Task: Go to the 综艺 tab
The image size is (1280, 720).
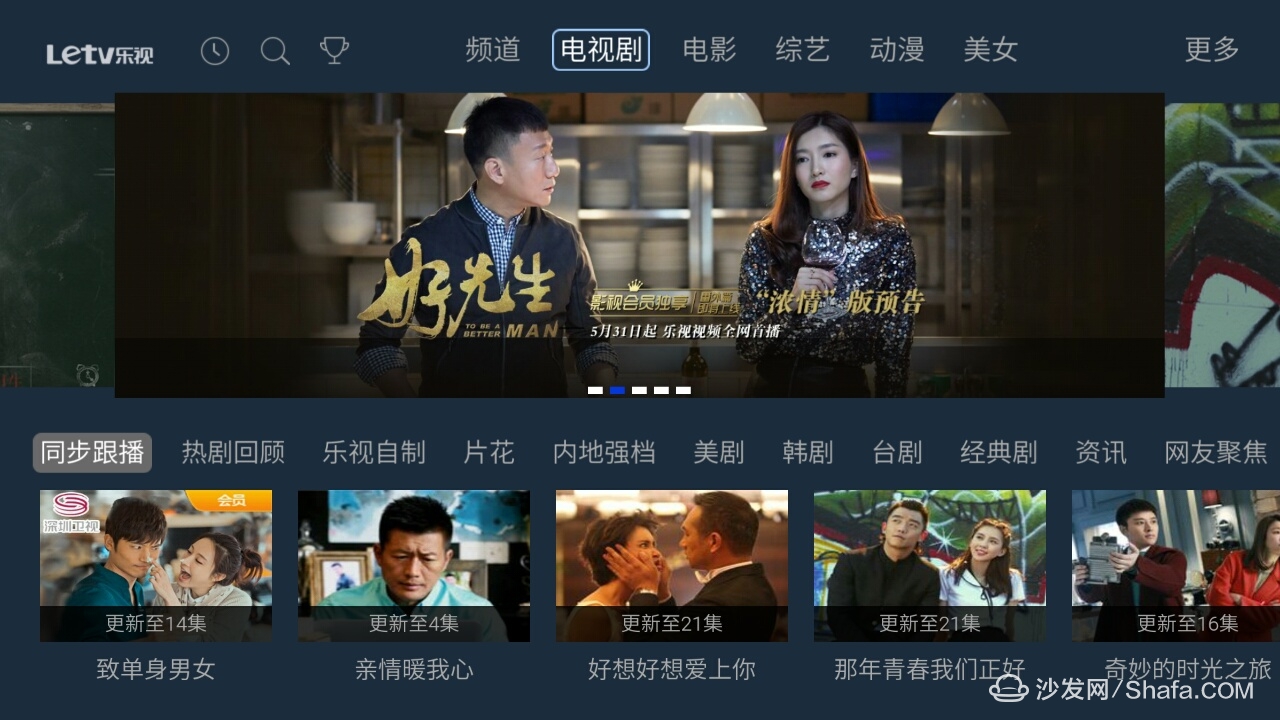Action: tap(802, 50)
